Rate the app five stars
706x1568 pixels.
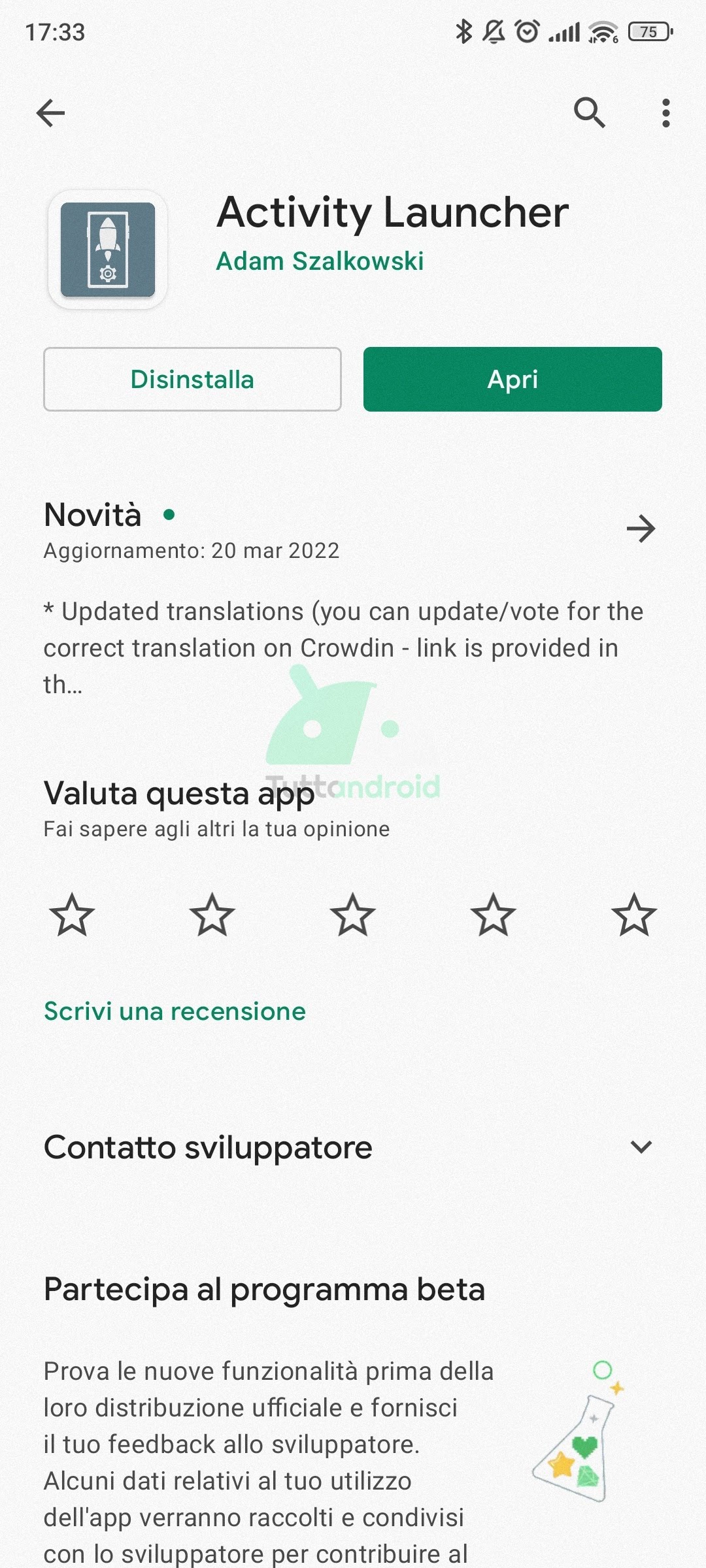(633, 915)
